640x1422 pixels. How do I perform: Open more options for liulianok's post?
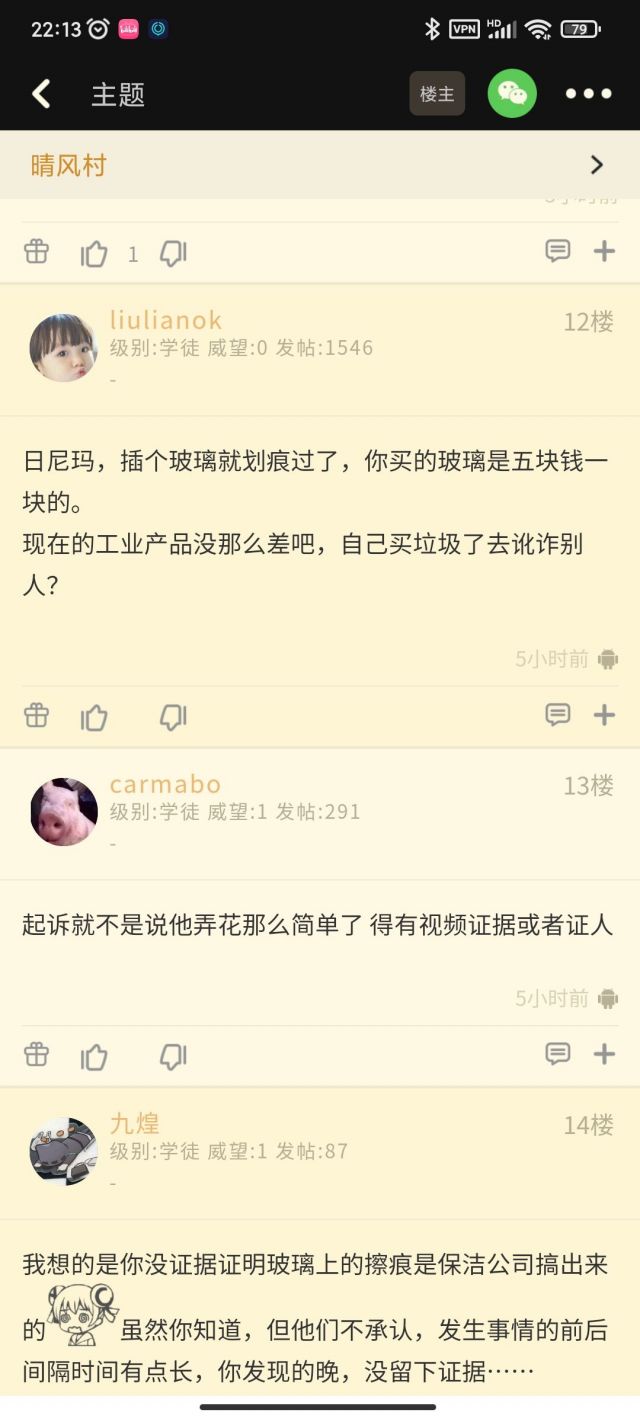pos(604,714)
